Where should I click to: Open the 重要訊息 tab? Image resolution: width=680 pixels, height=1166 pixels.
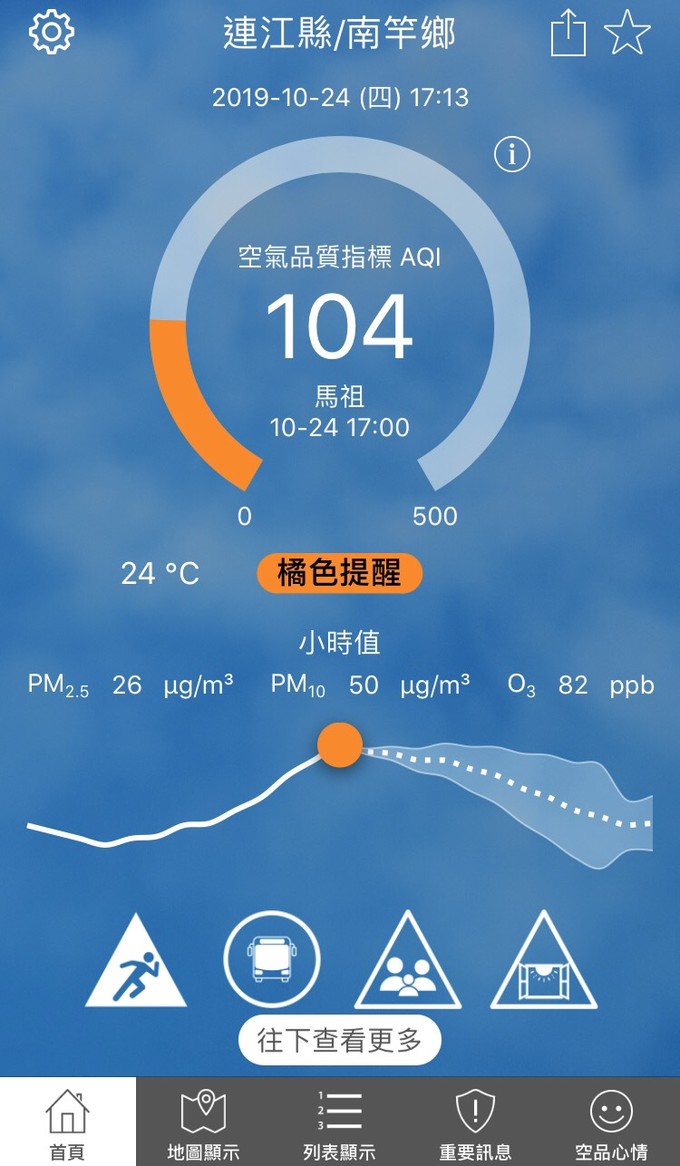[475, 1122]
